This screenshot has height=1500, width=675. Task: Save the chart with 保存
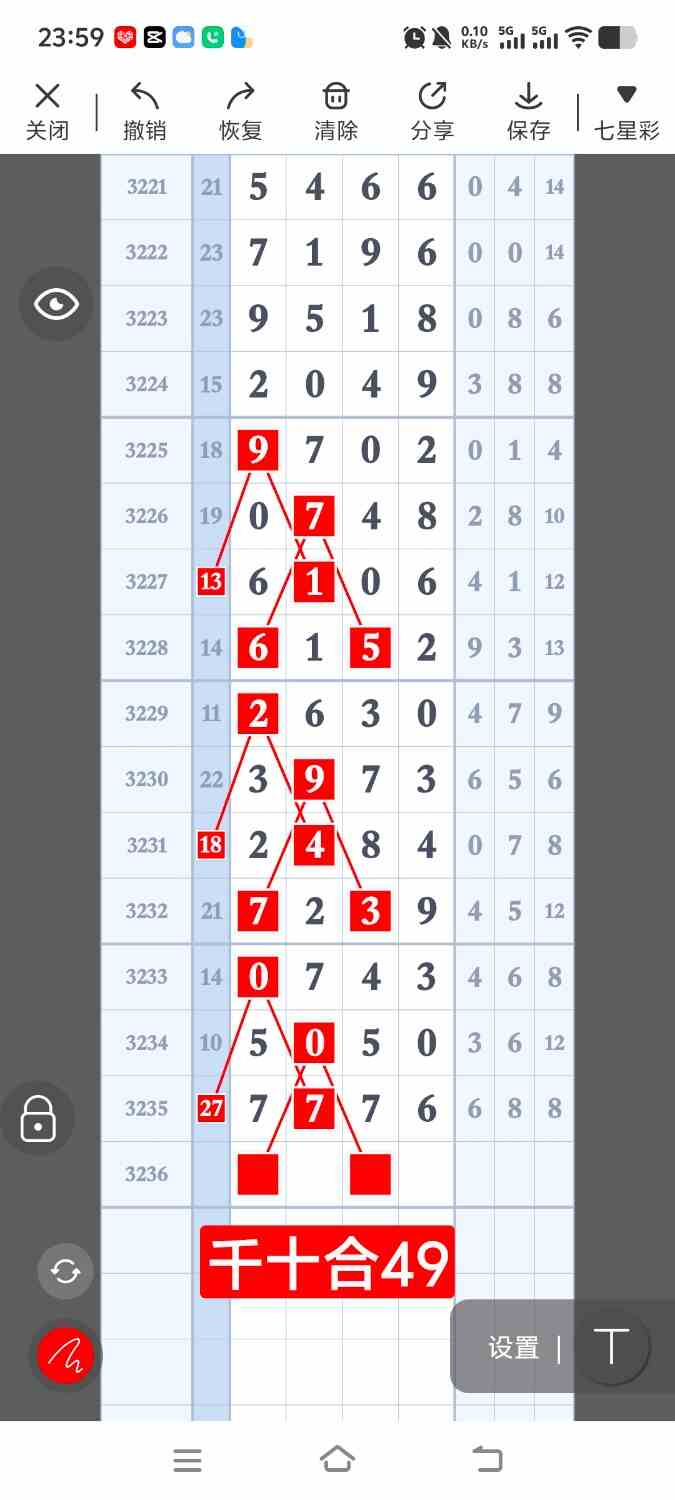click(528, 111)
